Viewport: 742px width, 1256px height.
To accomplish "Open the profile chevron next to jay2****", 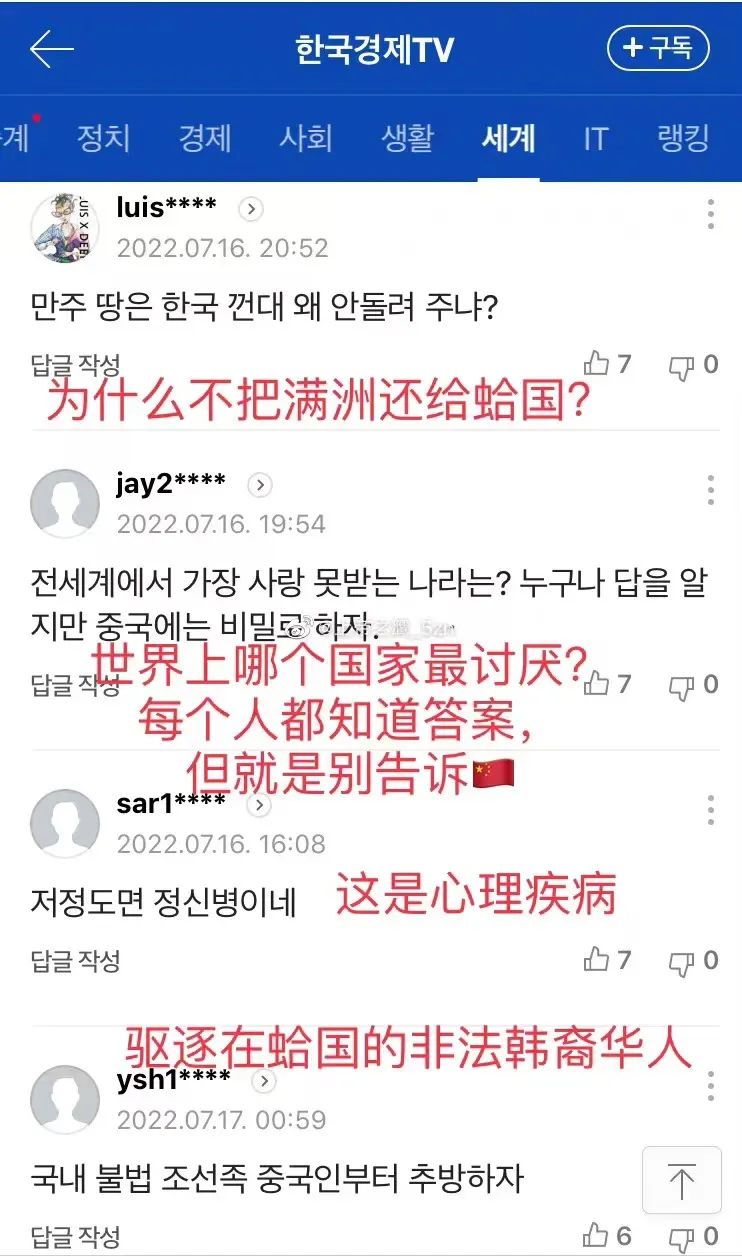I will [x=259, y=486].
